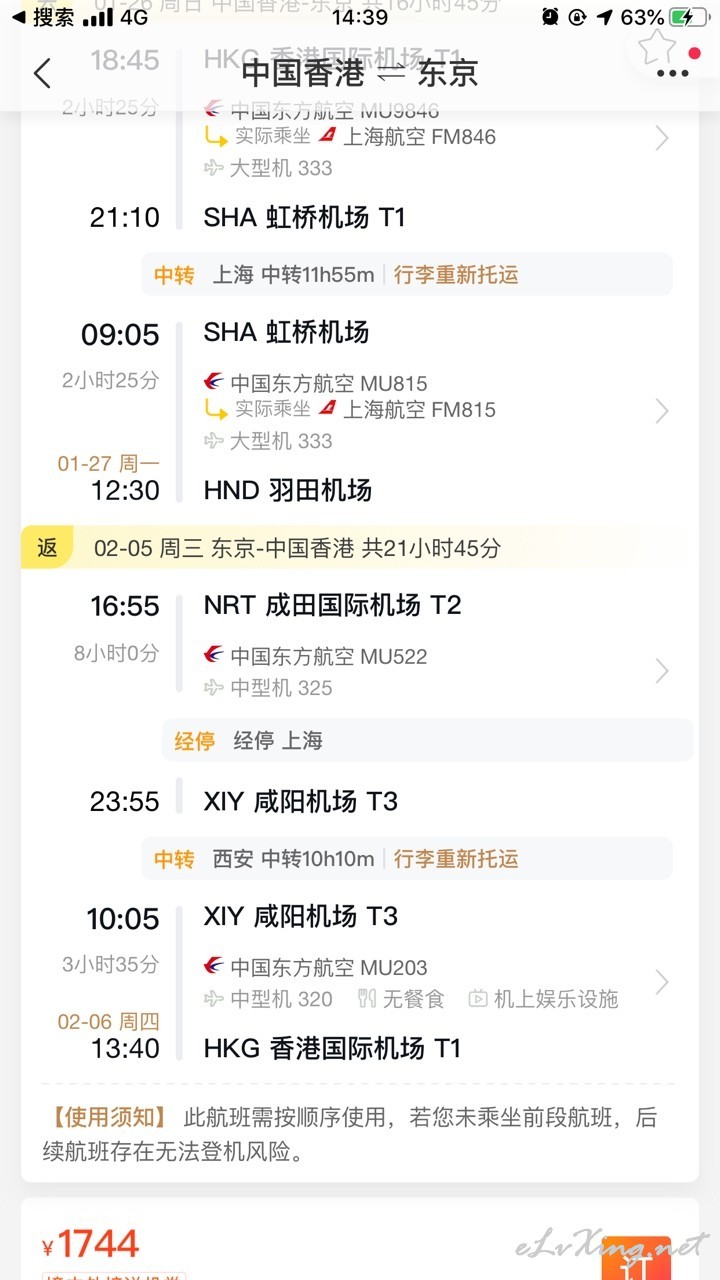
Task: Return to 搜索 via the status bar link
Action: [43, 17]
